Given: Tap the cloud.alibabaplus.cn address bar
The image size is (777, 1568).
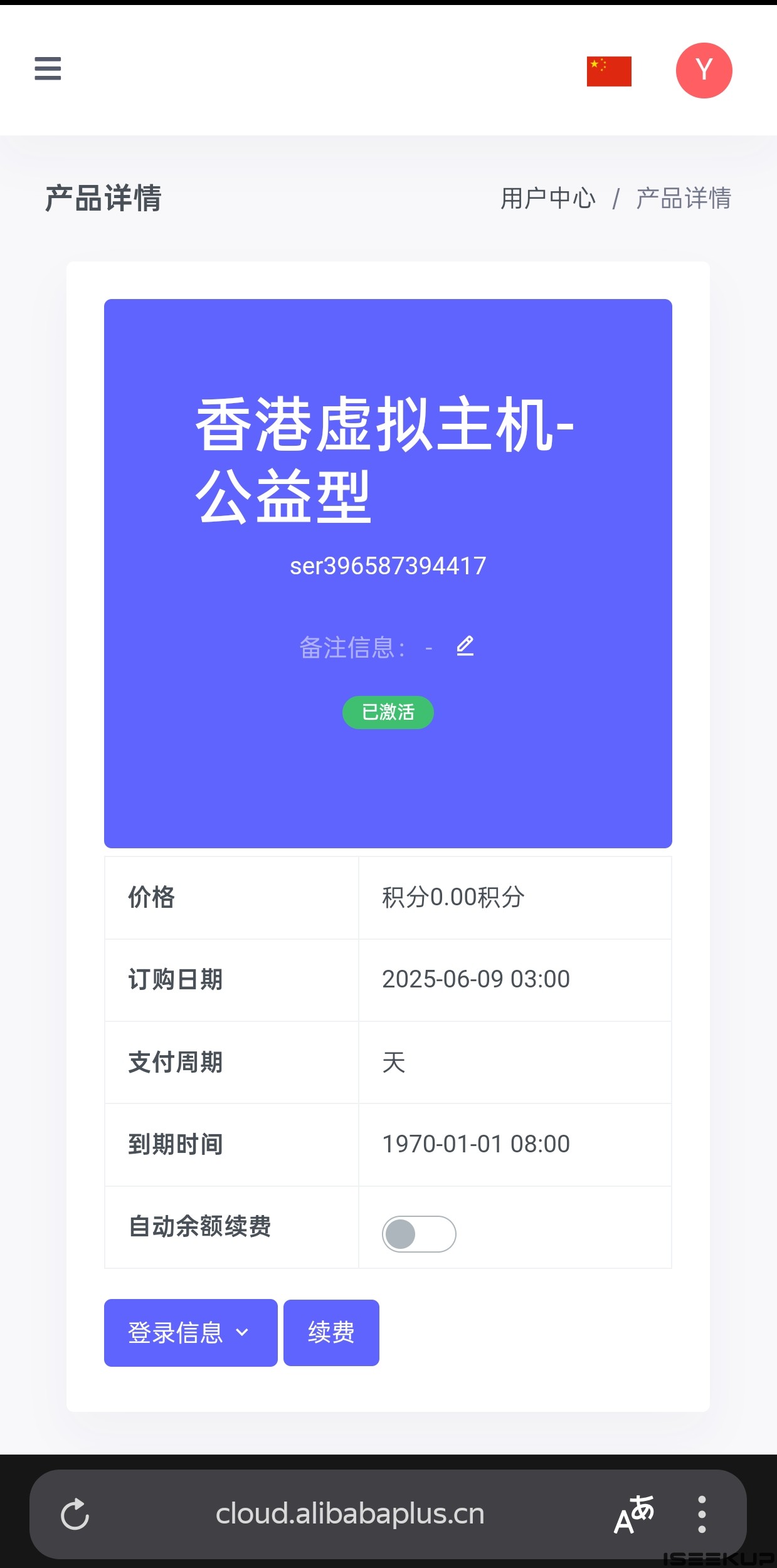Looking at the screenshot, I should 350,1514.
